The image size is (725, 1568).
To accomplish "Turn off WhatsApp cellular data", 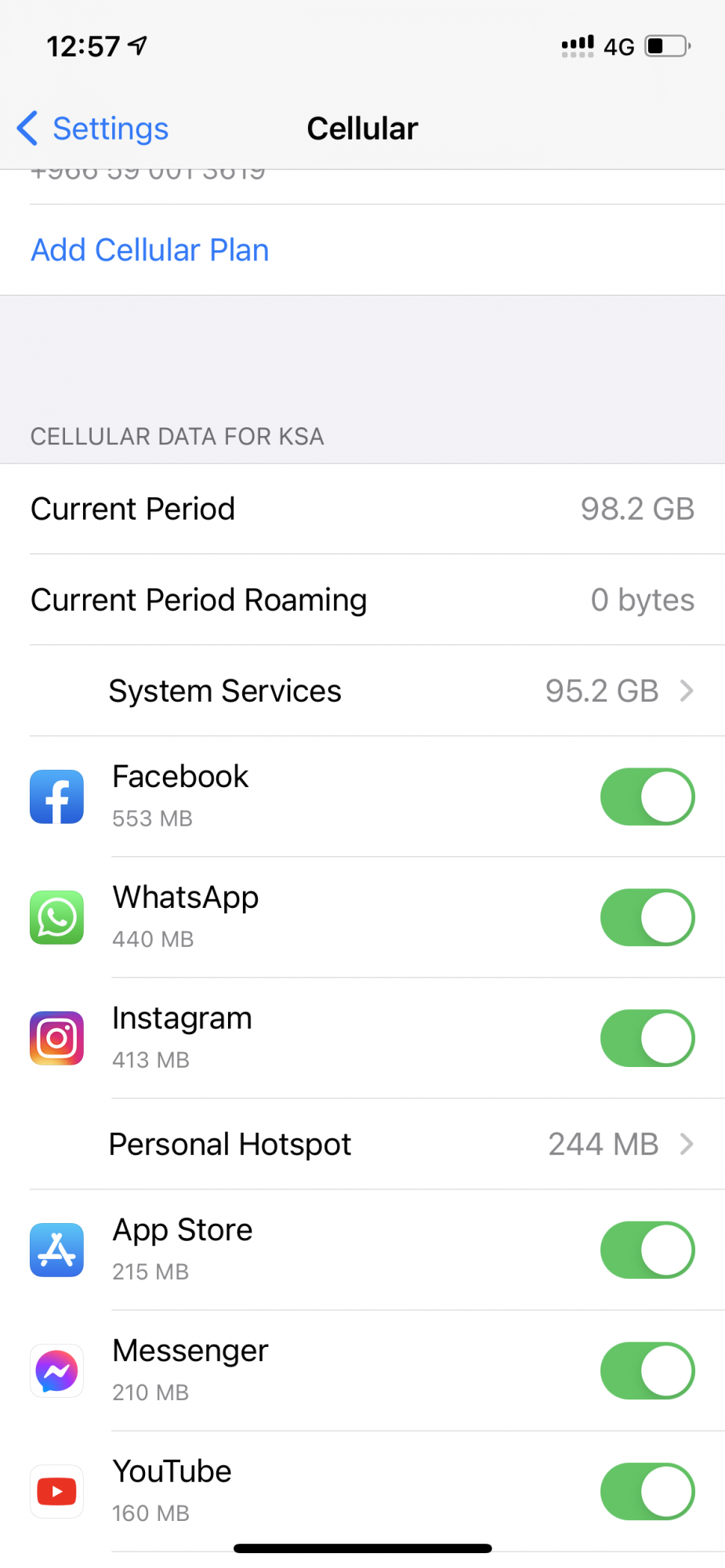I will point(647,917).
